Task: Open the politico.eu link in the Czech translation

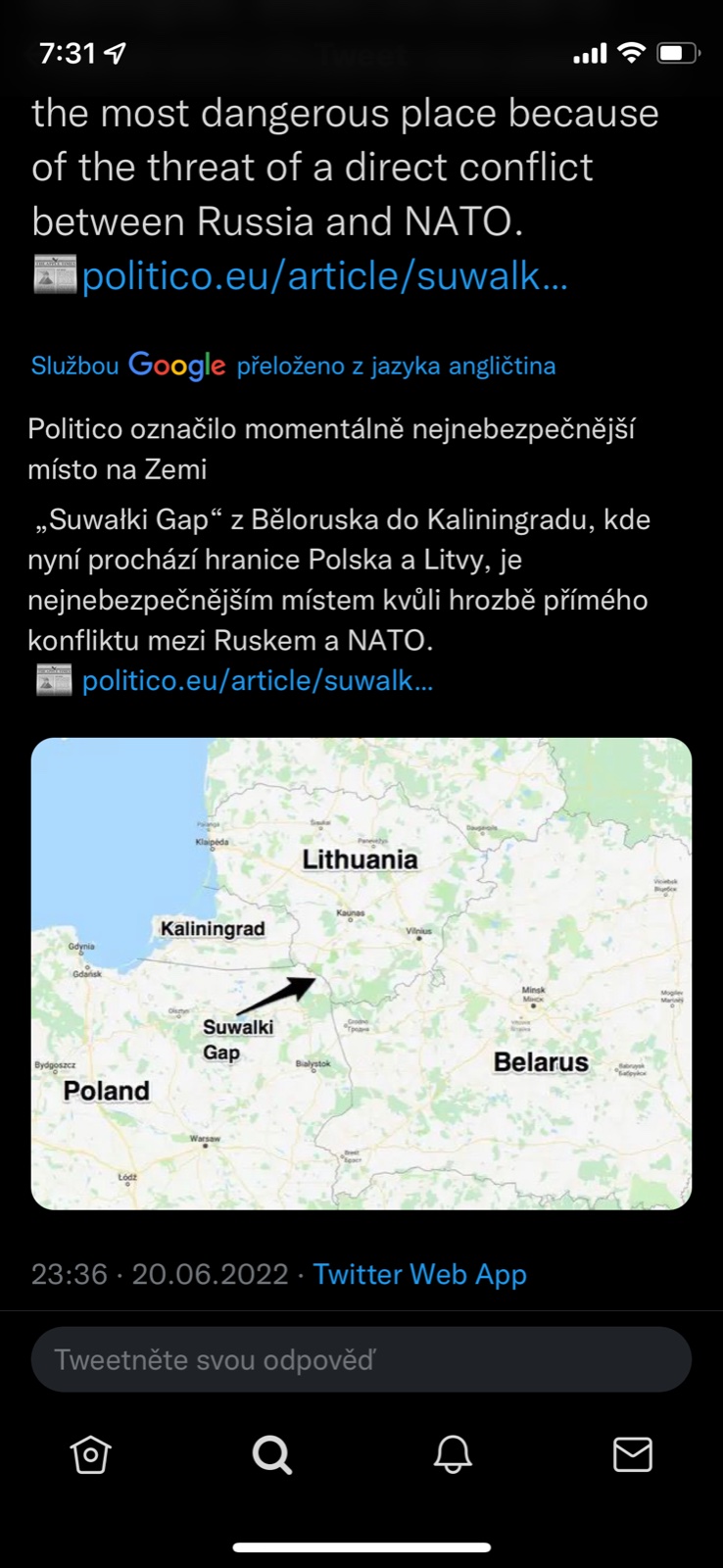Action: (x=257, y=680)
